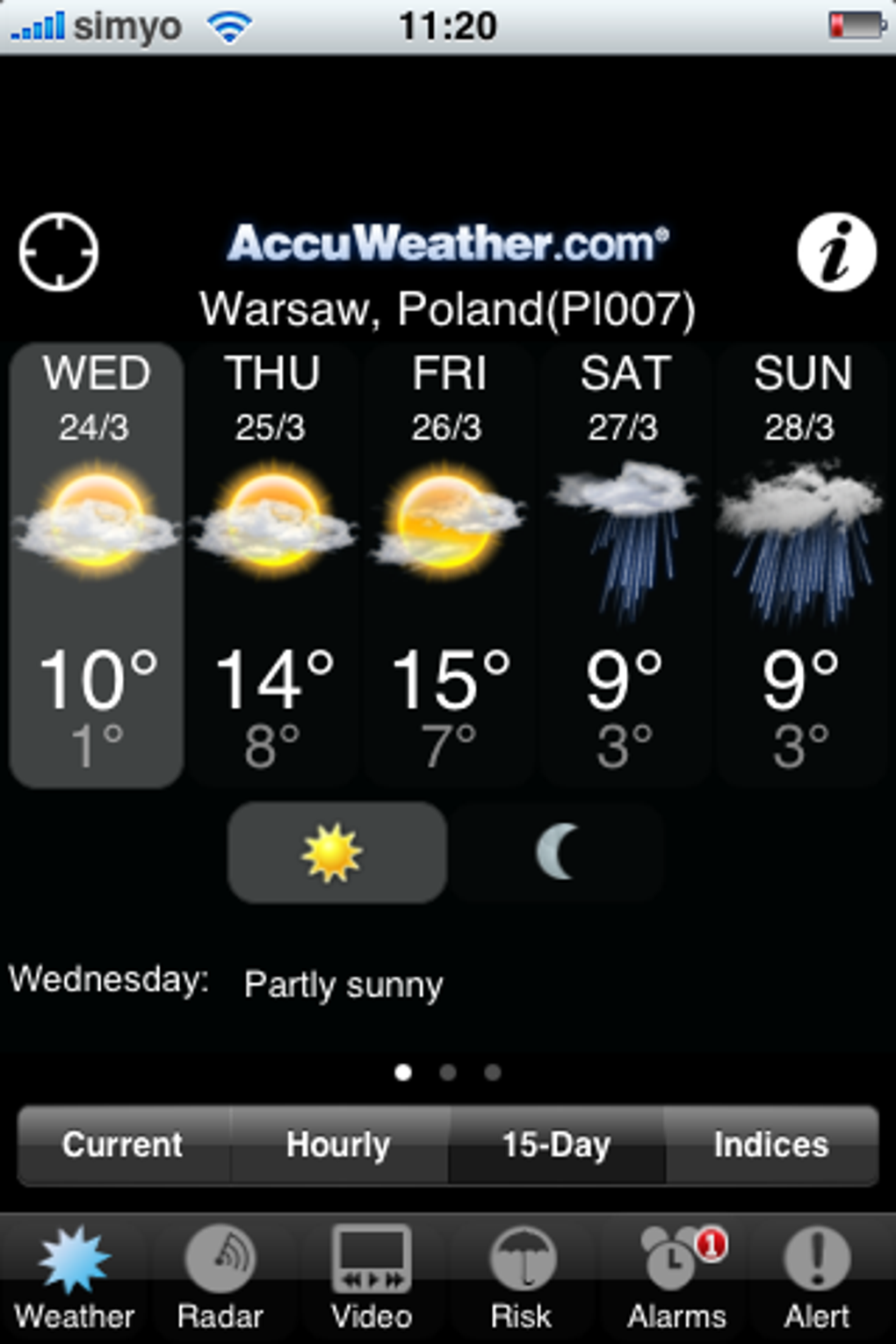Tap the locate-me crosshair icon
Image resolution: width=896 pixels, height=1344 pixels.
[59, 252]
